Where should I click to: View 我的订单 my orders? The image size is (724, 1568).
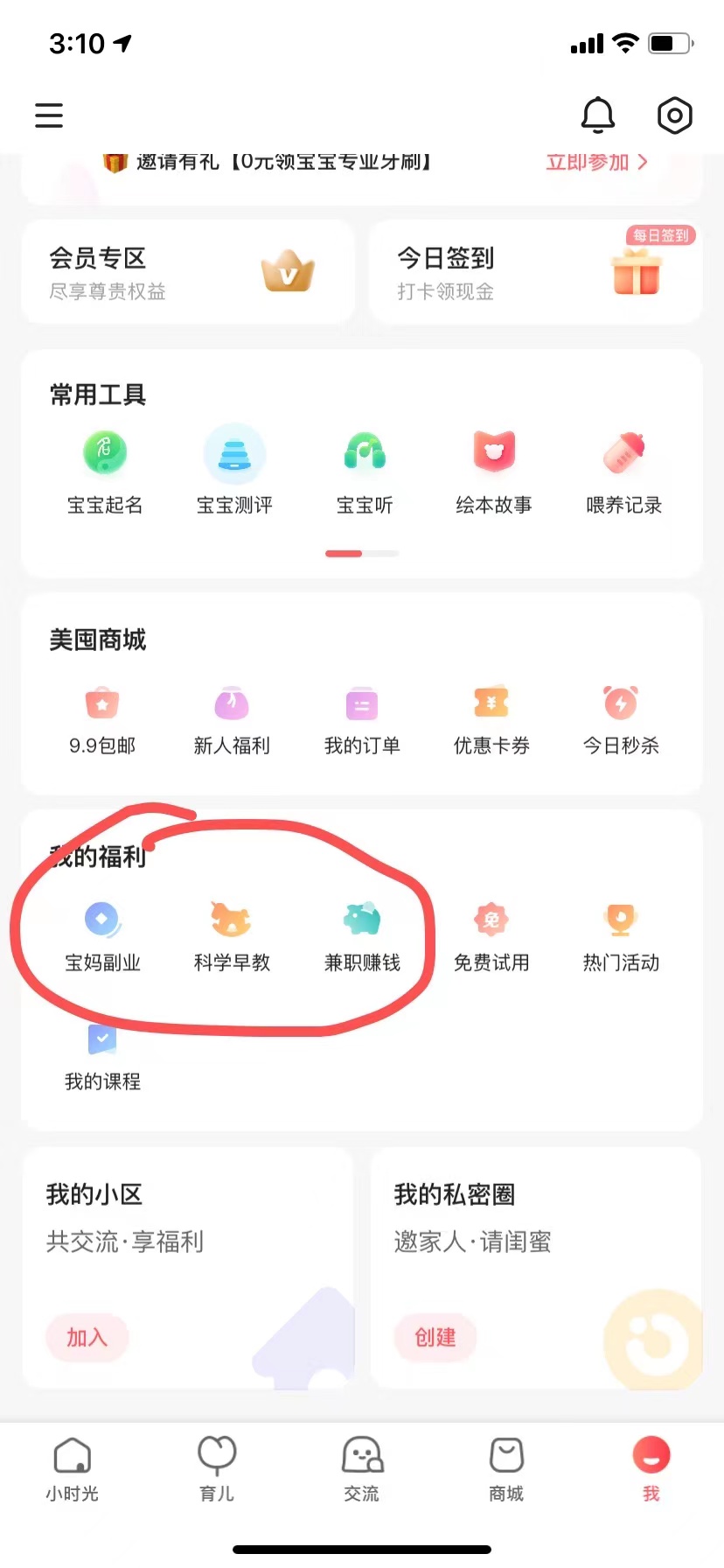(362, 719)
